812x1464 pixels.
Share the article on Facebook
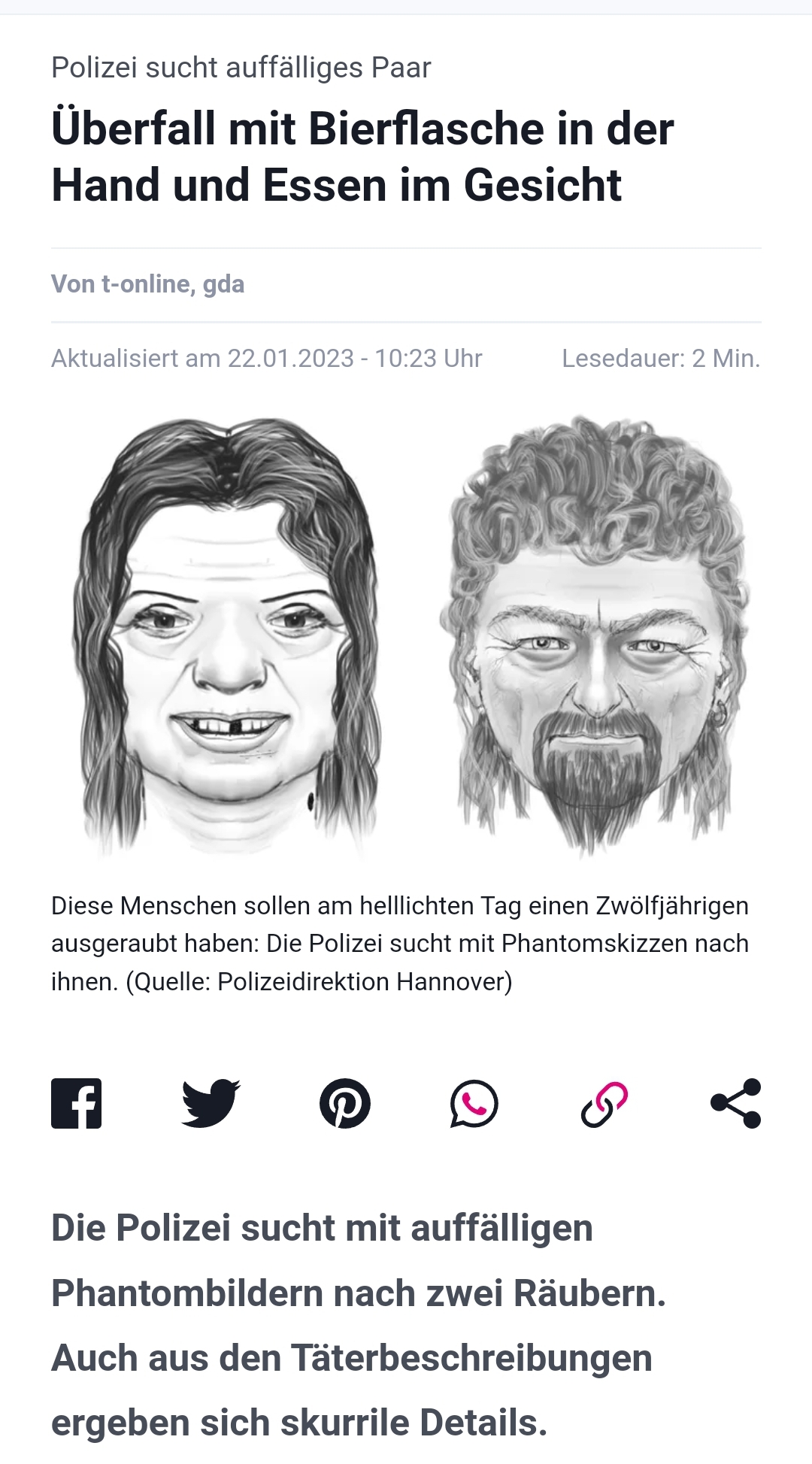[x=76, y=1103]
